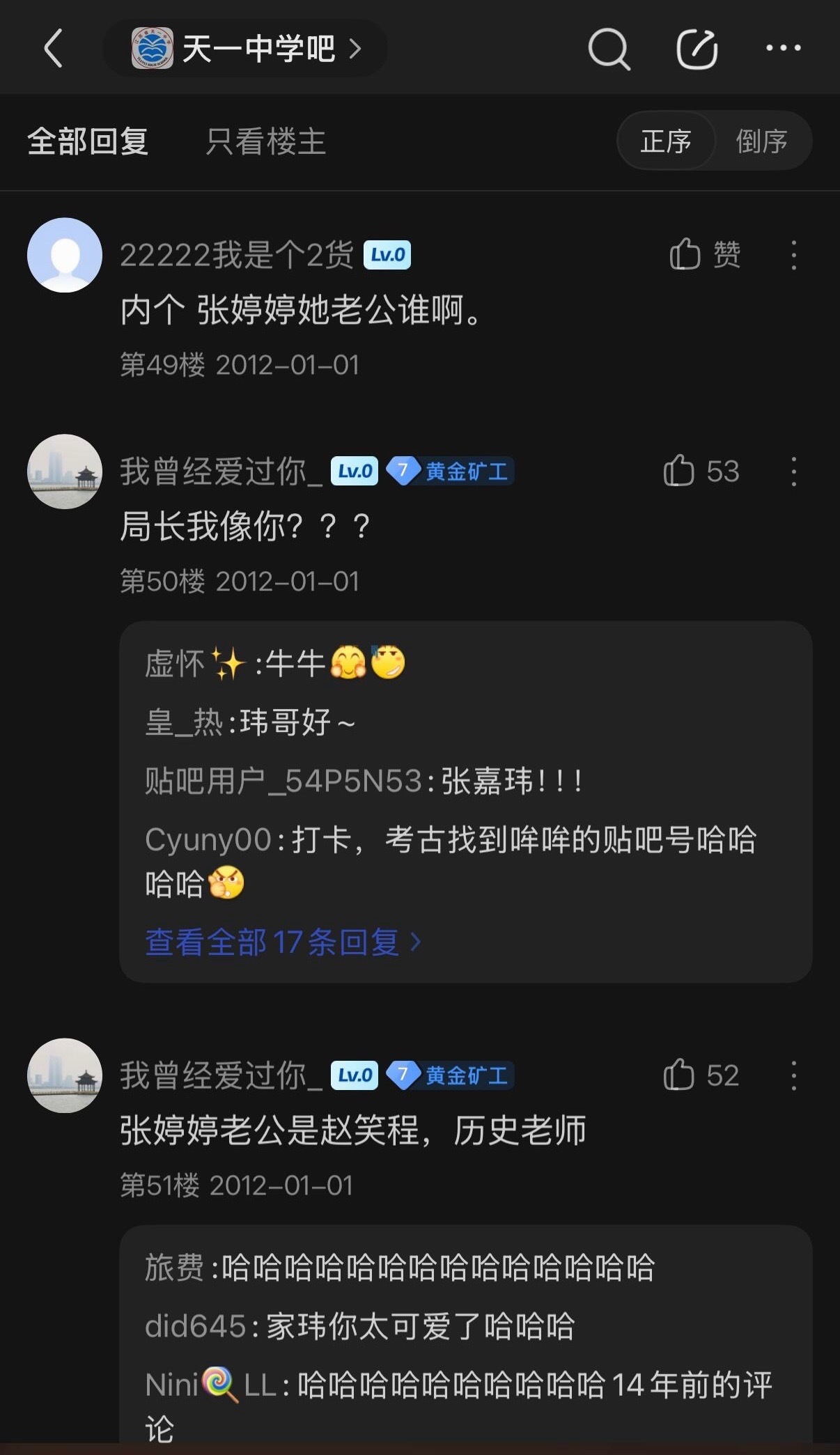Tap the back arrow to exit thread

click(52, 49)
